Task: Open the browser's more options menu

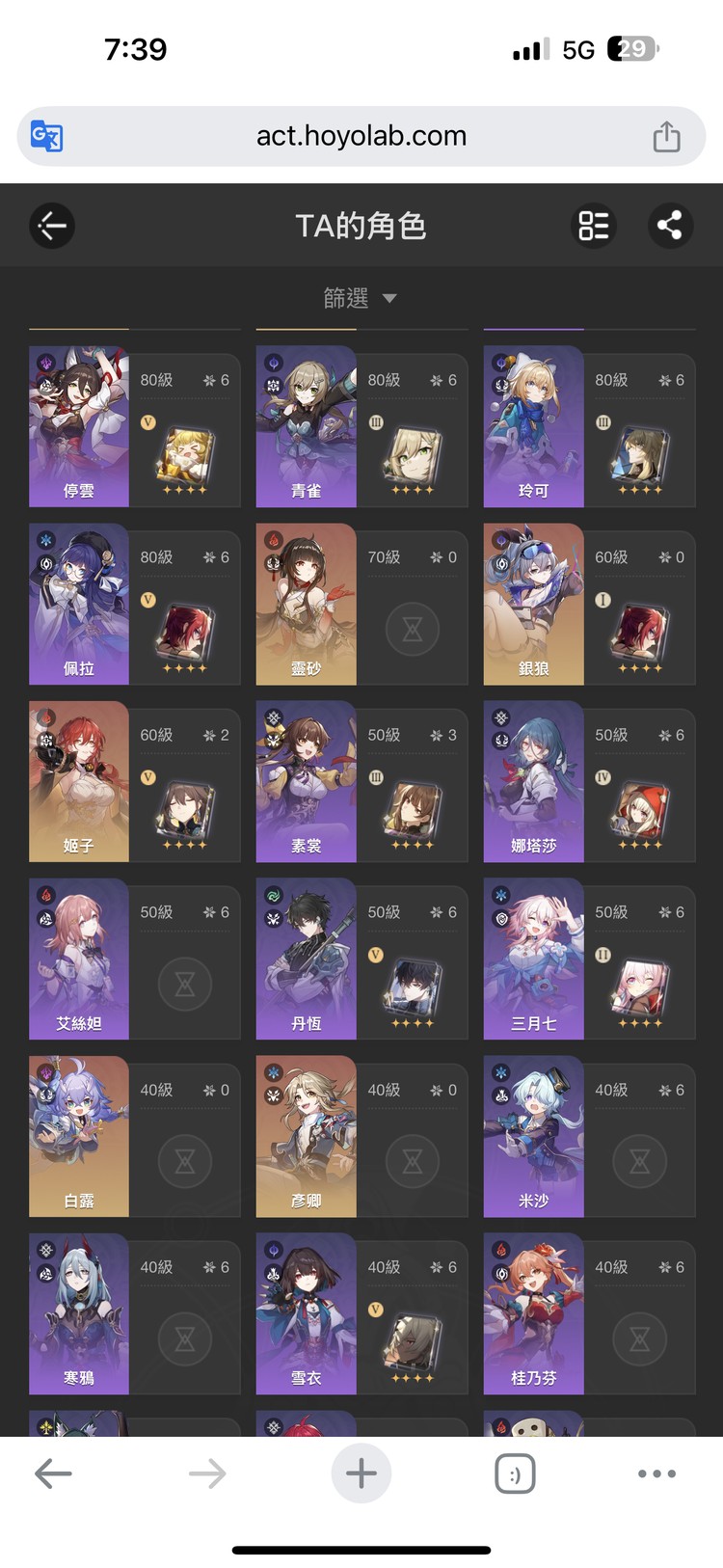Action: tap(656, 1473)
